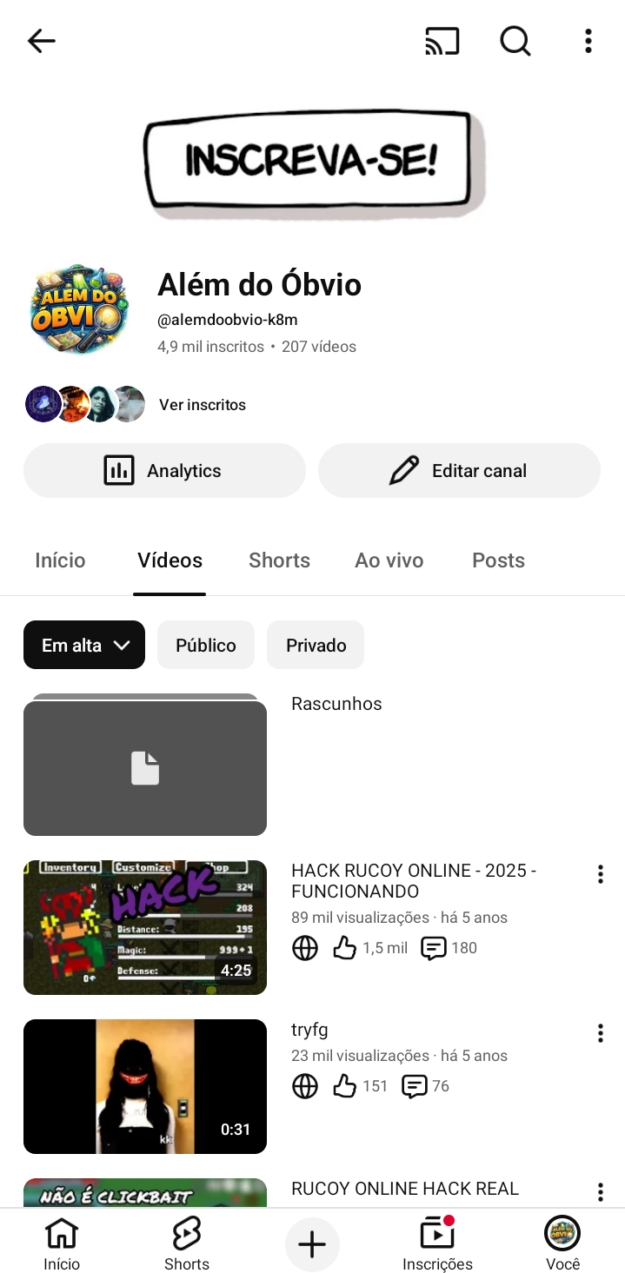Switch to the Posts tab
The image size is (625, 1273).
pyautogui.click(x=498, y=561)
